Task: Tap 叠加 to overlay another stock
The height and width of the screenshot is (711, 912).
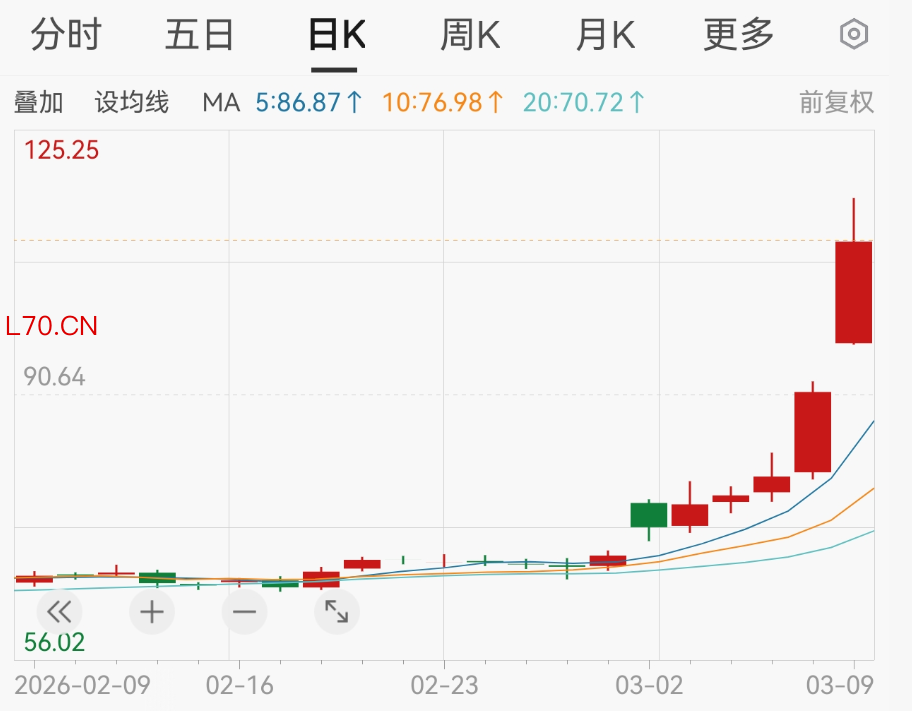Action: point(38,102)
